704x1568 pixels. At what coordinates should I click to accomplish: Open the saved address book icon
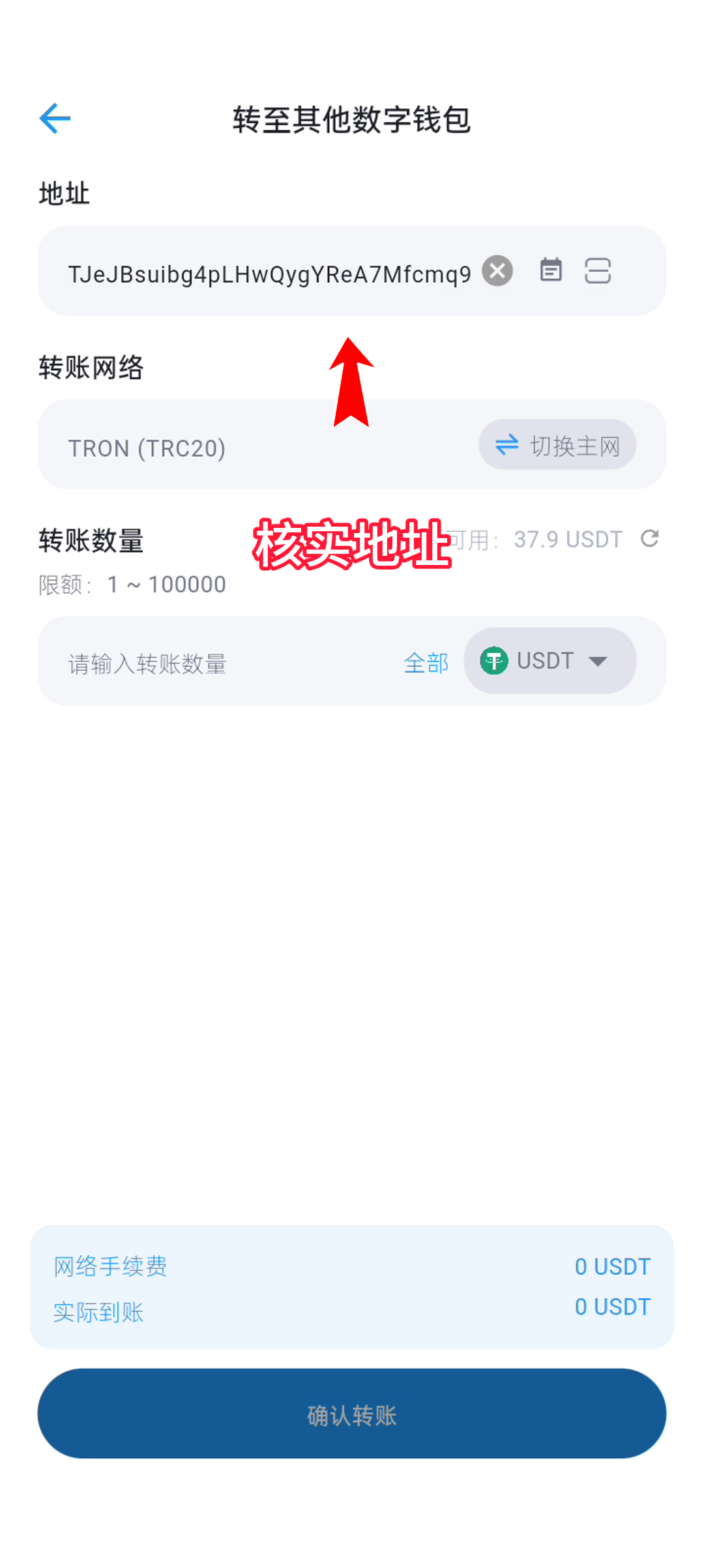[x=551, y=270]
